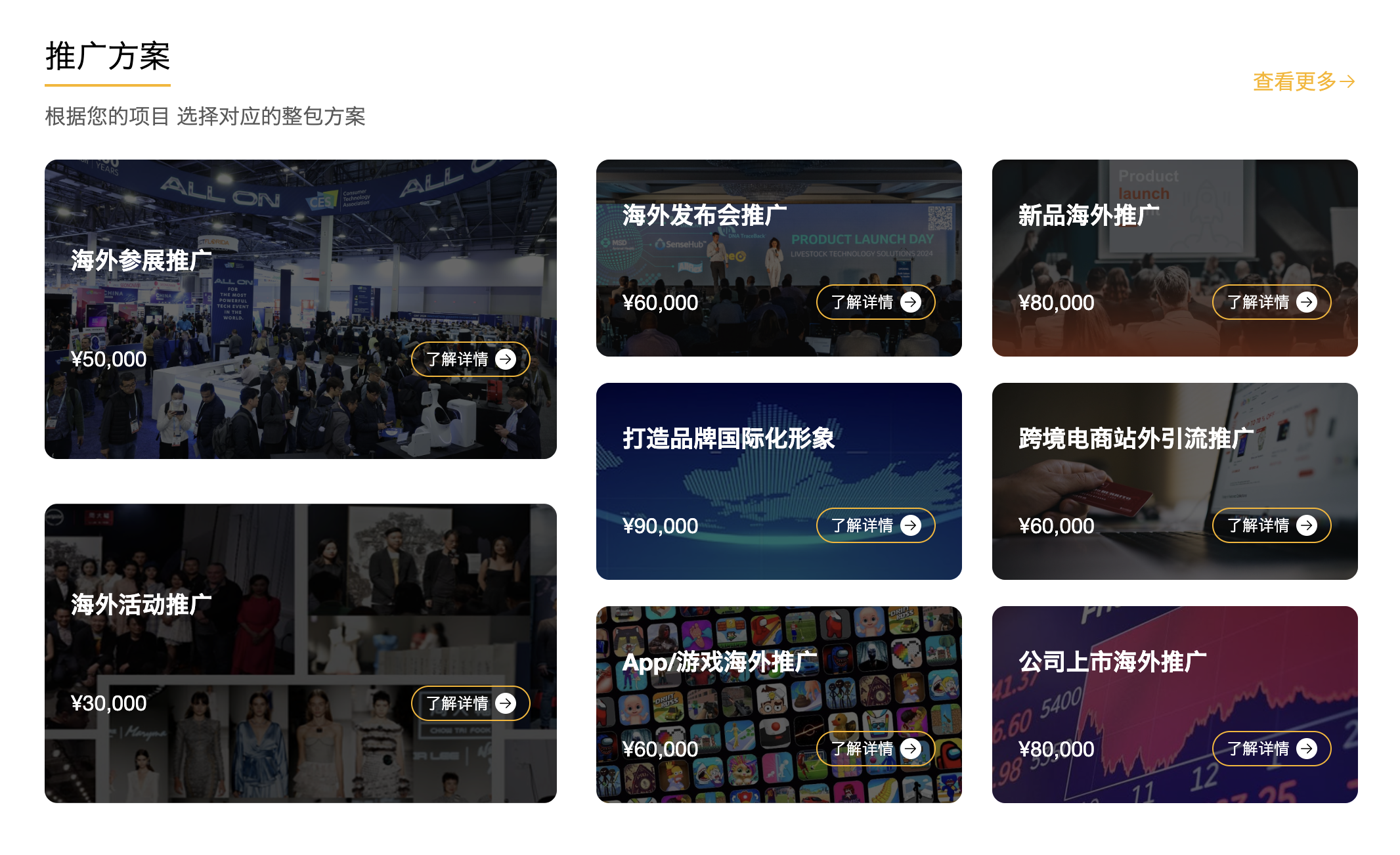This screenshot has height=855, width=1400.
Task: View details for 新品海外推广
Action: [1271, 302]
